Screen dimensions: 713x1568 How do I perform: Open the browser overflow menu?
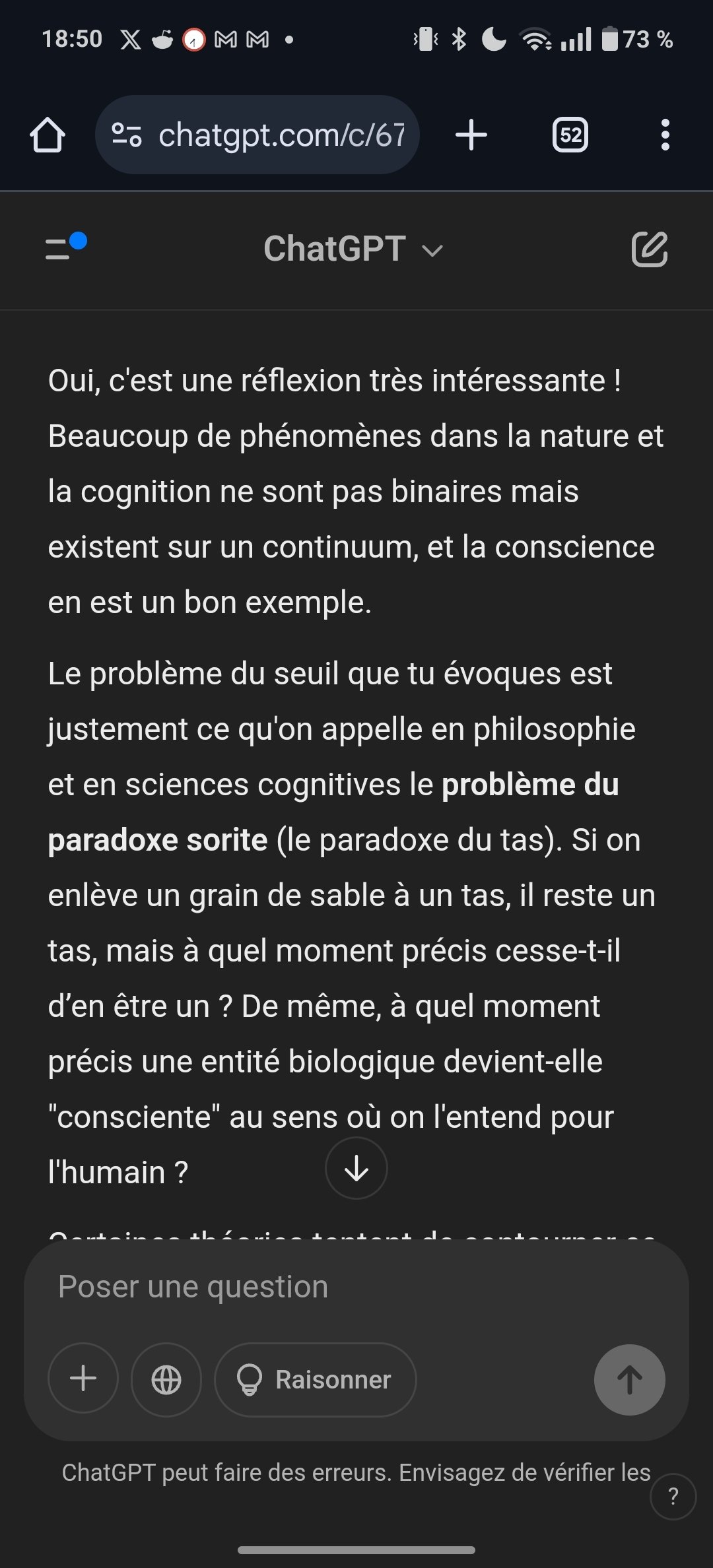[x=665, y=135]
